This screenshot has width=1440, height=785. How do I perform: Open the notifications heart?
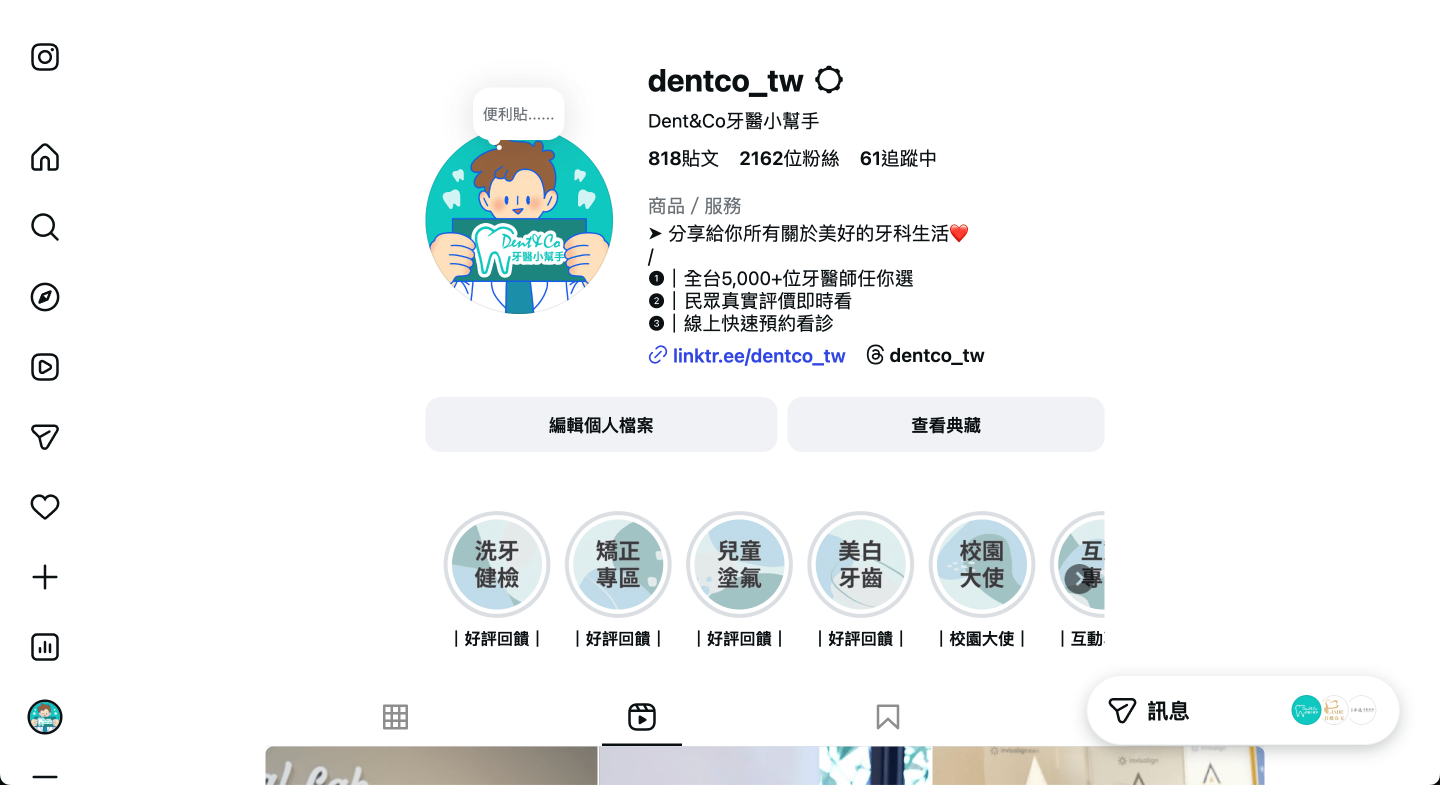[45, 507]
